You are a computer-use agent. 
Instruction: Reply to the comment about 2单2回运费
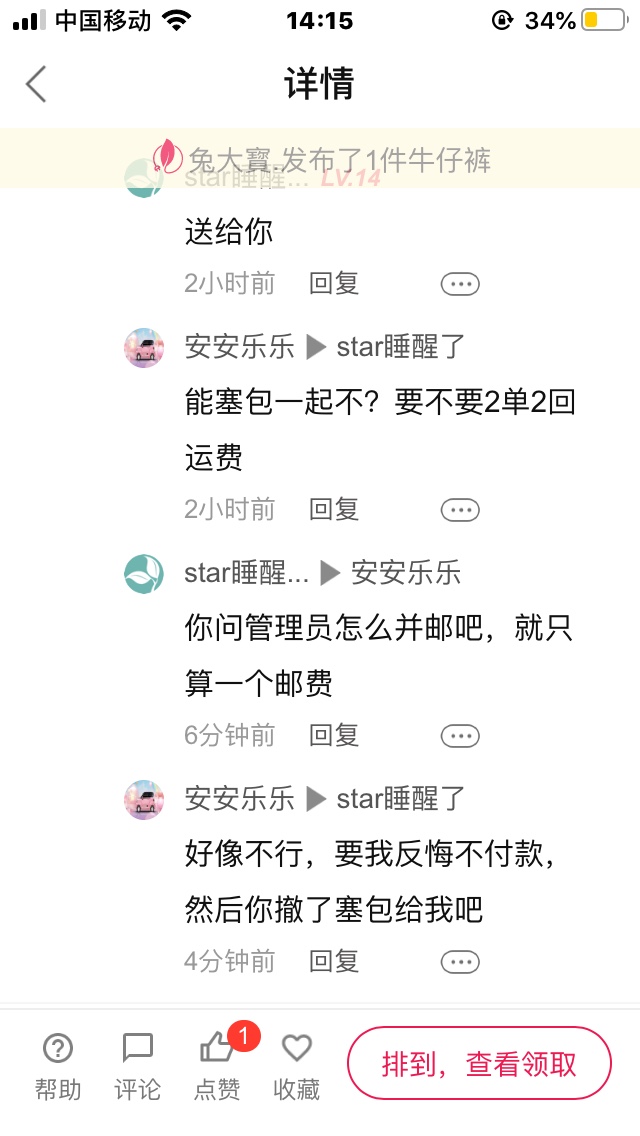pyautogui.click(x=334, y=510)
